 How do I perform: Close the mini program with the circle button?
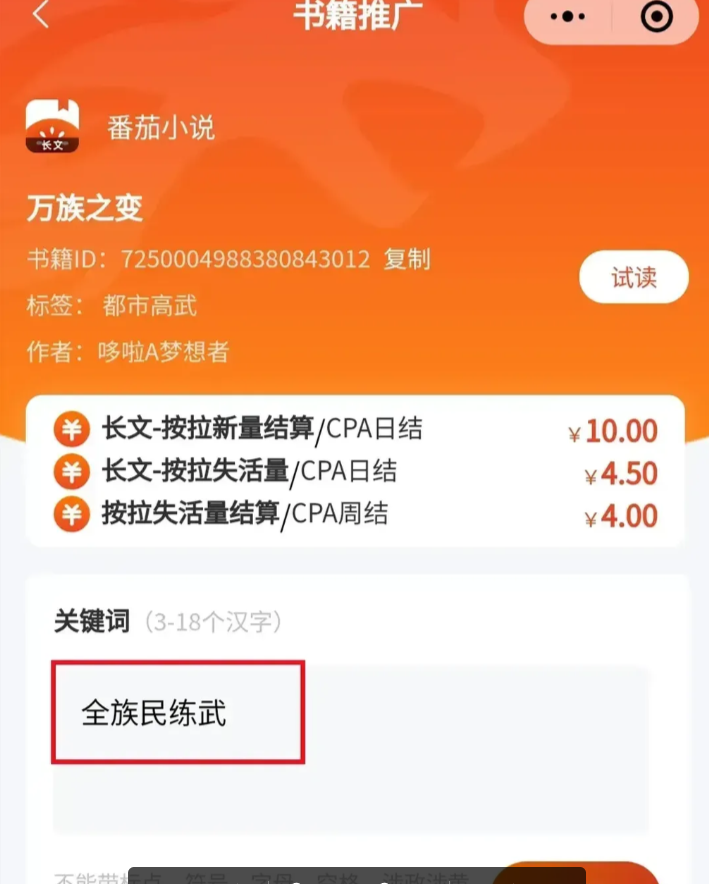[656, 17]
